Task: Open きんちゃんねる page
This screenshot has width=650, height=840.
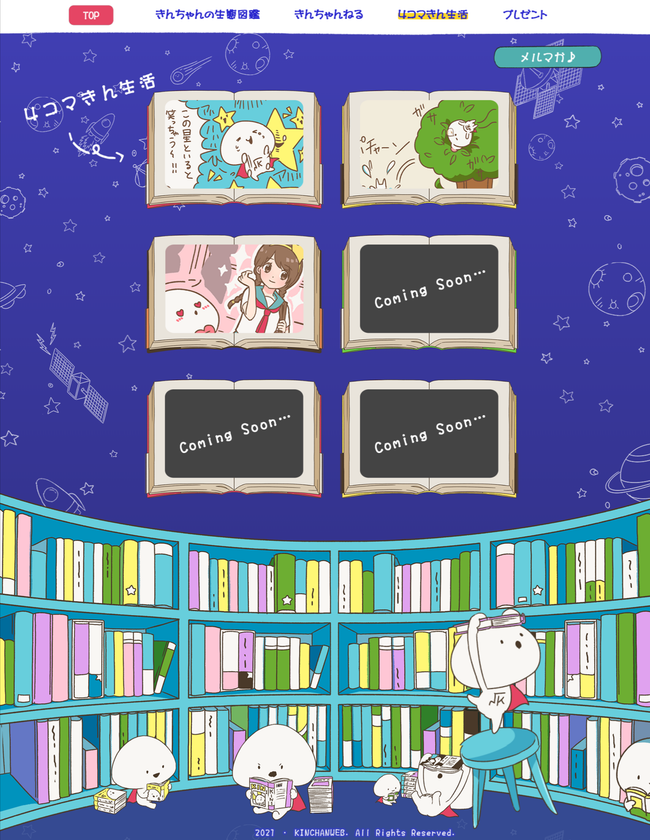Action: point(329,15)
